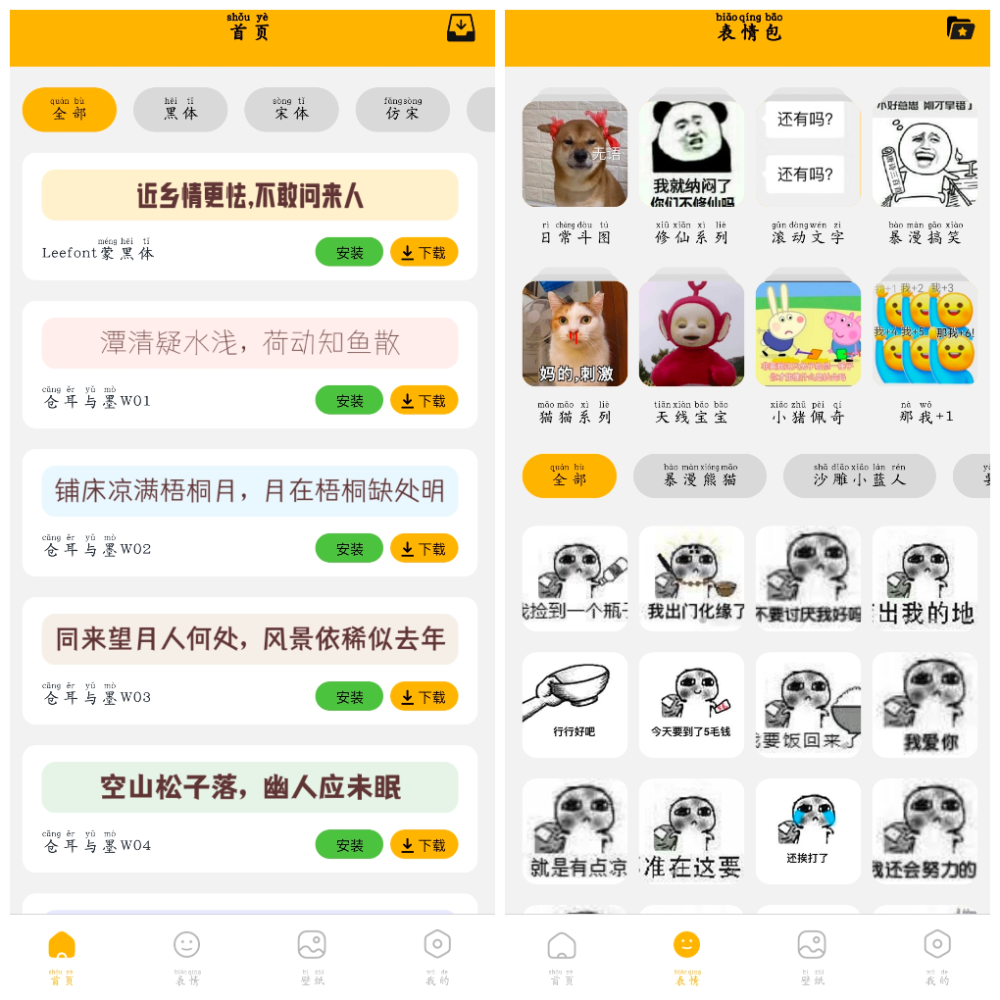
Task: Download the 仓耳与墨W03 font
Action: (x=424, y=697)
